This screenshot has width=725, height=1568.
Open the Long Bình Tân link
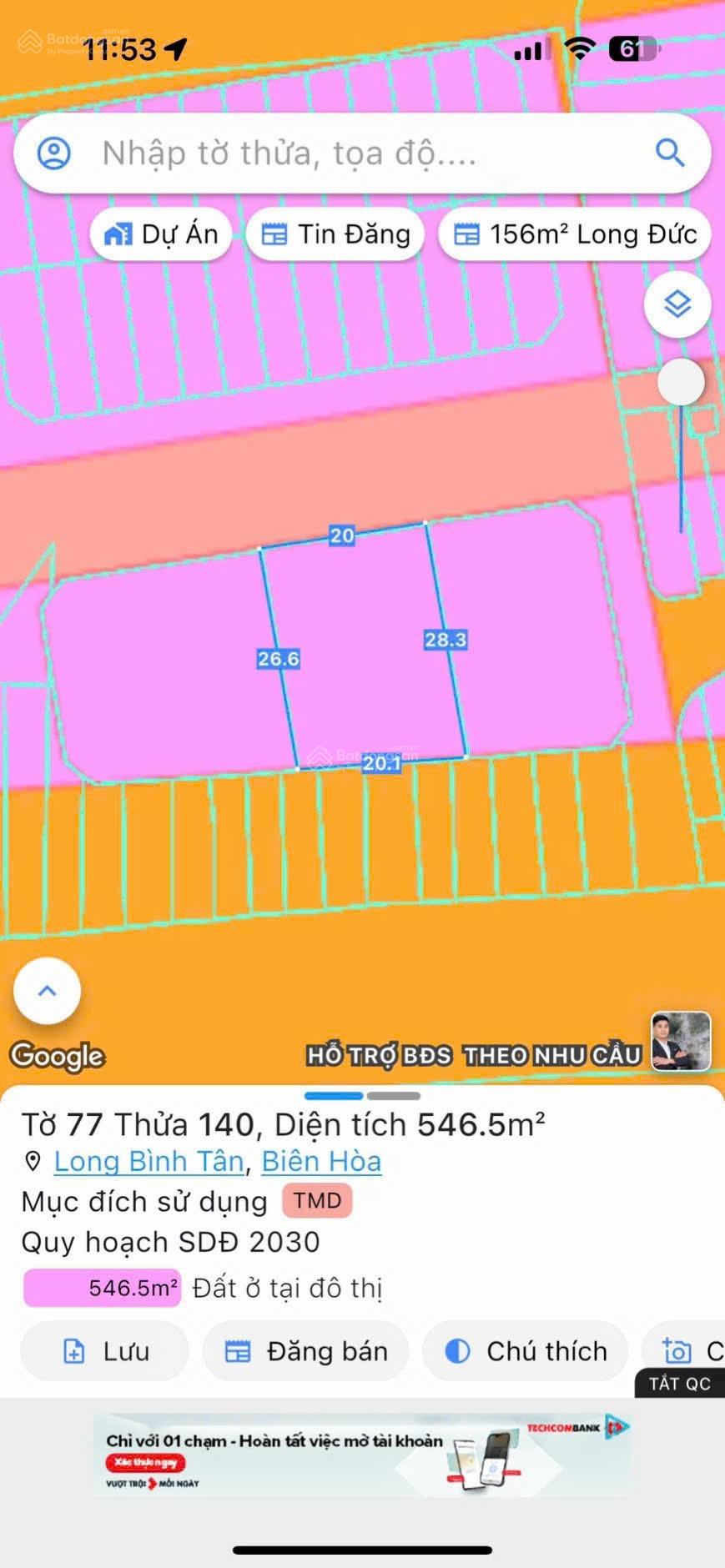click(x=149, y=1161)
